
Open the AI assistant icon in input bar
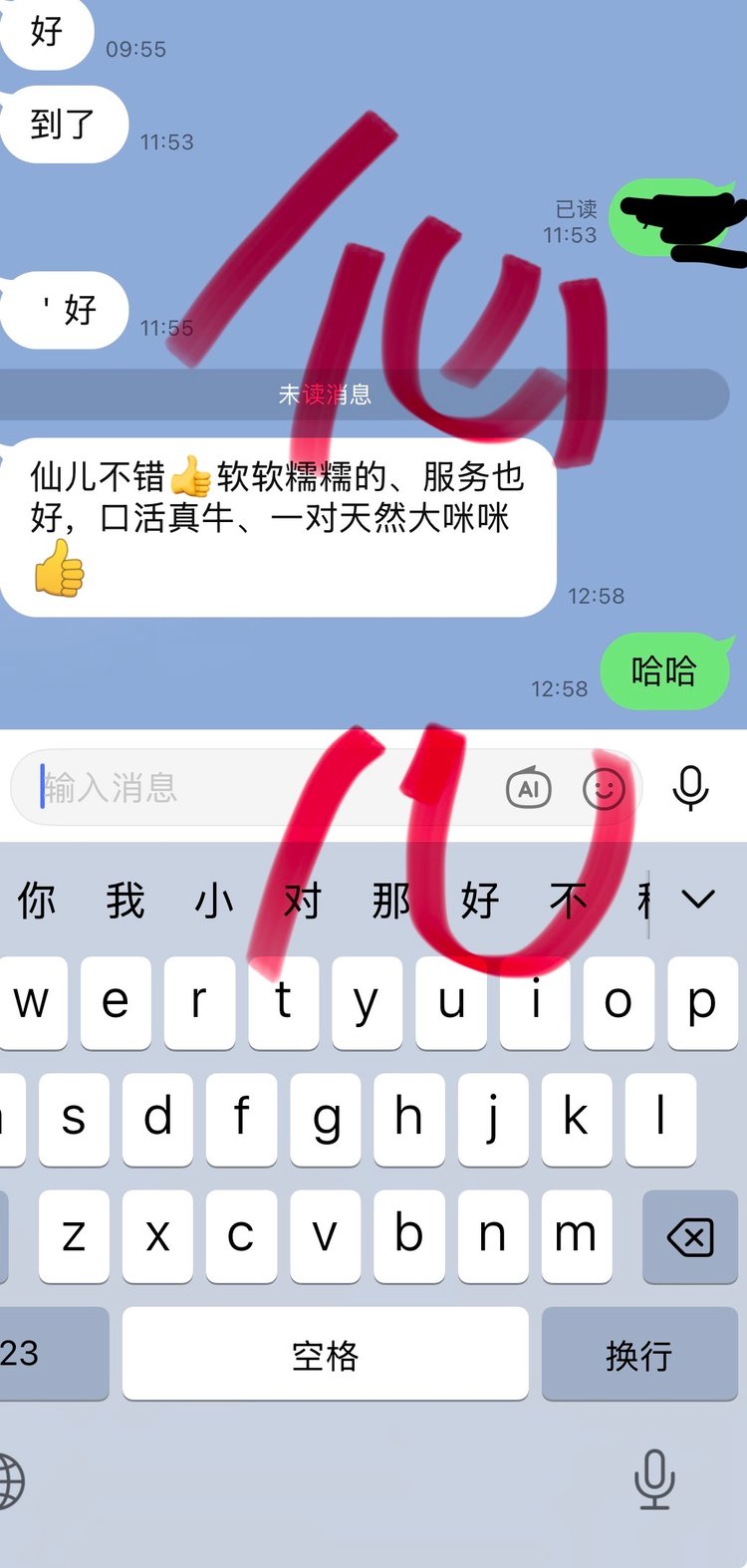point(528,789)
